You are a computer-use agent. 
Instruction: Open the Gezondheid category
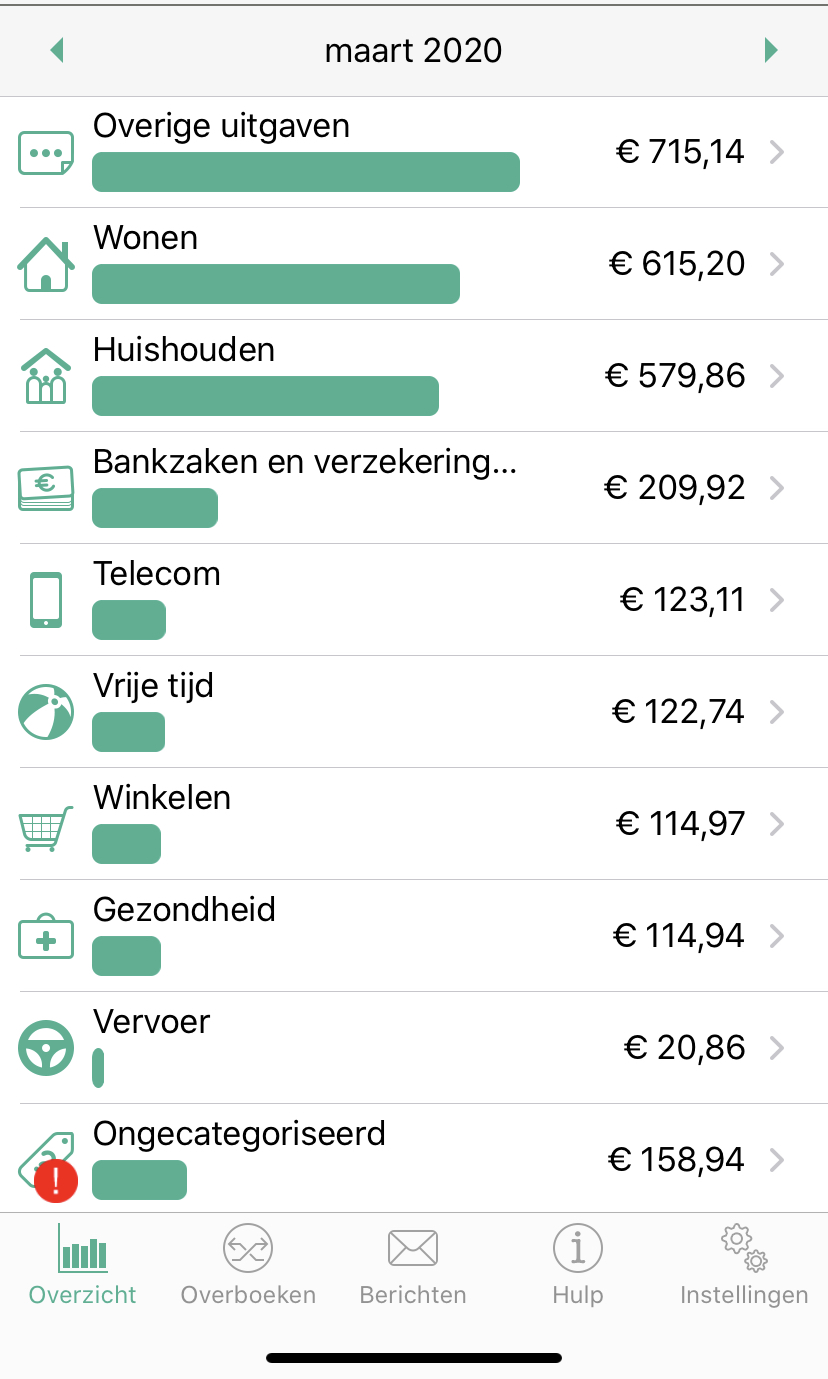(414, 937)
